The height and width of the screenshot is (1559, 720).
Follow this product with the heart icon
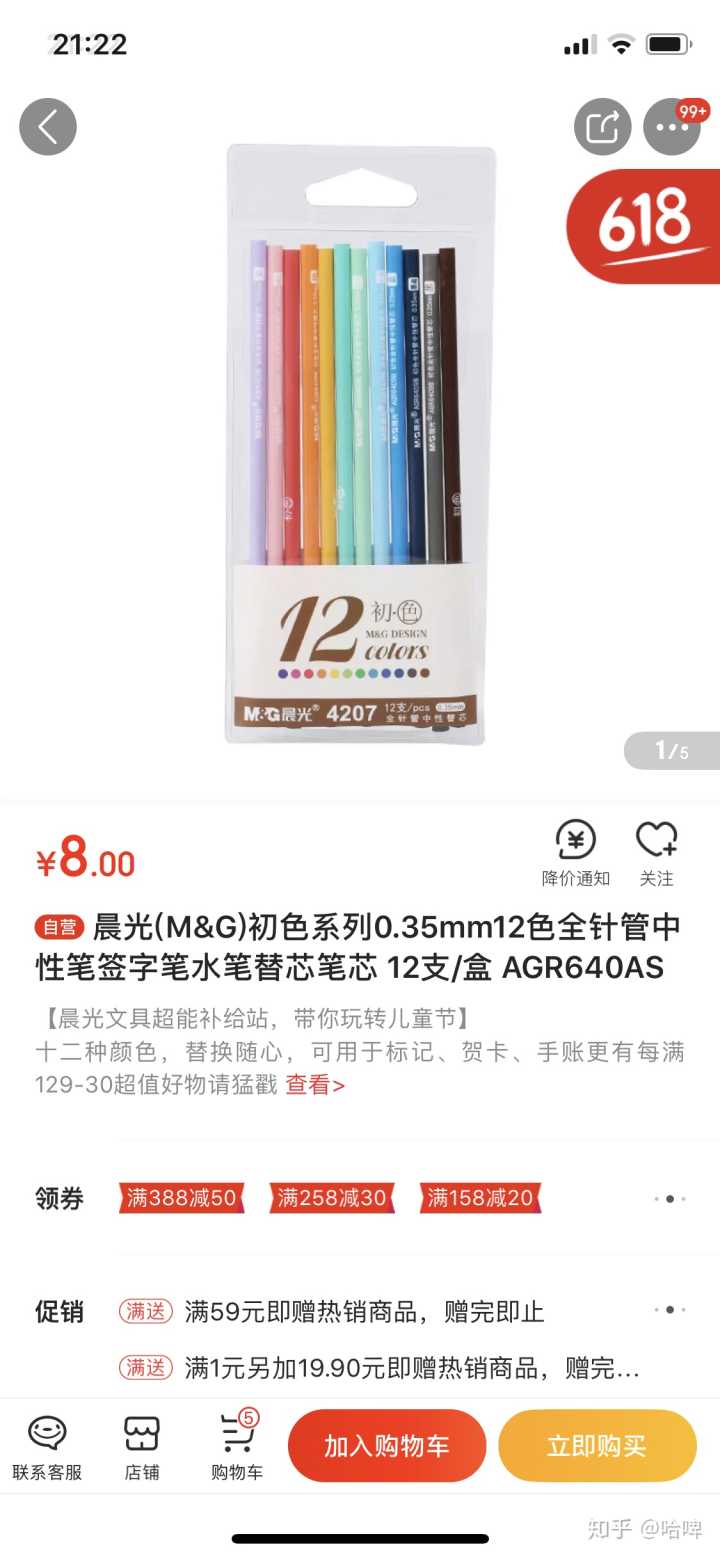tap(656, 853)
